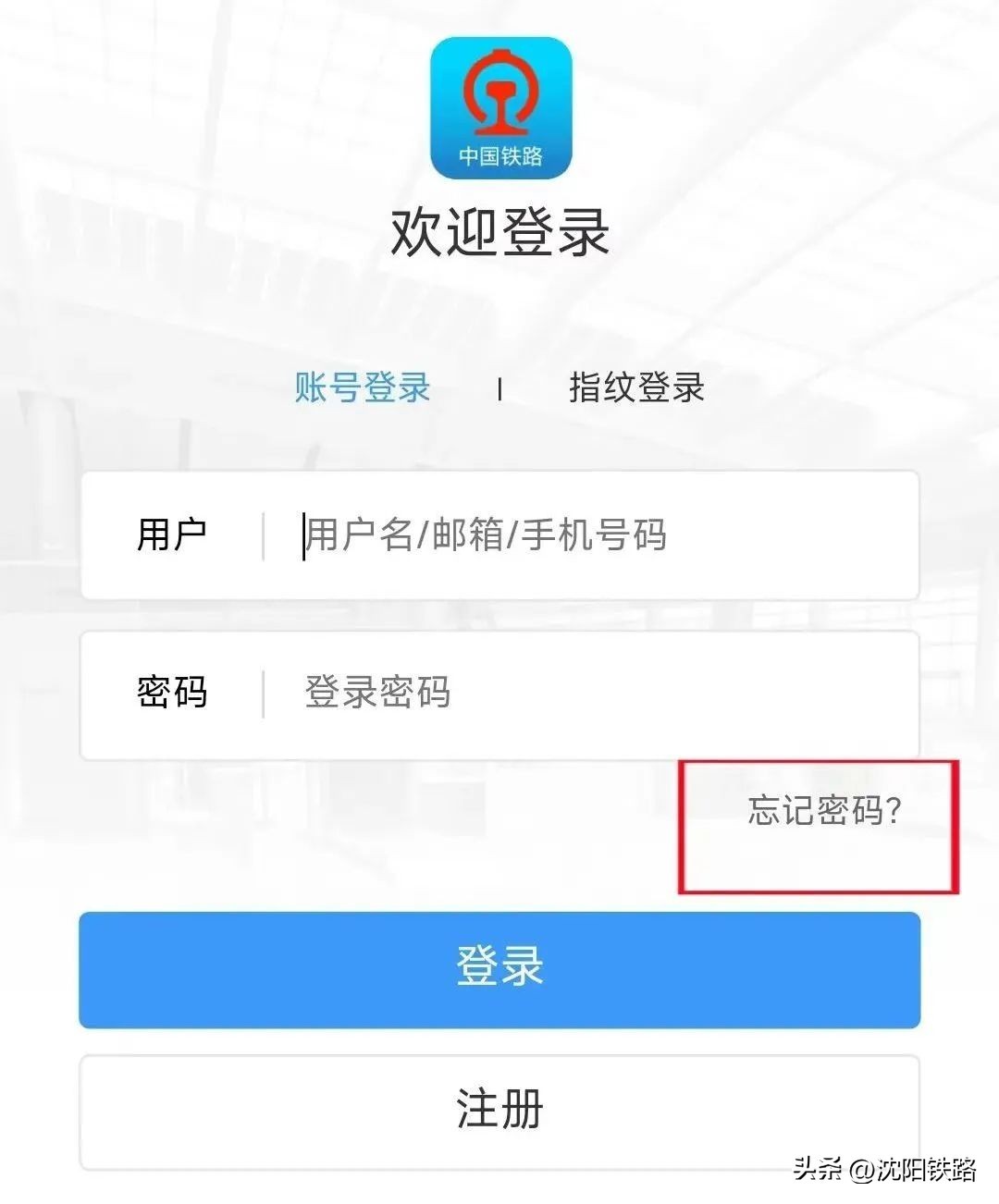Open the 忘记密码? link

coord(824,811)
